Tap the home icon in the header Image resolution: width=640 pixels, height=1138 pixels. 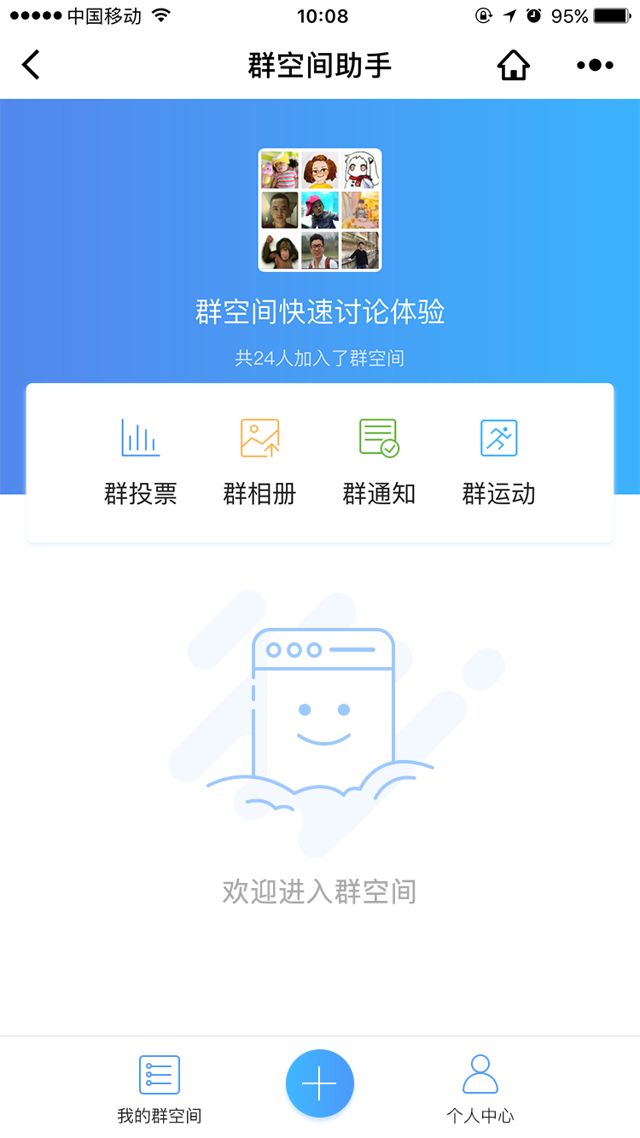coord(513,65)
